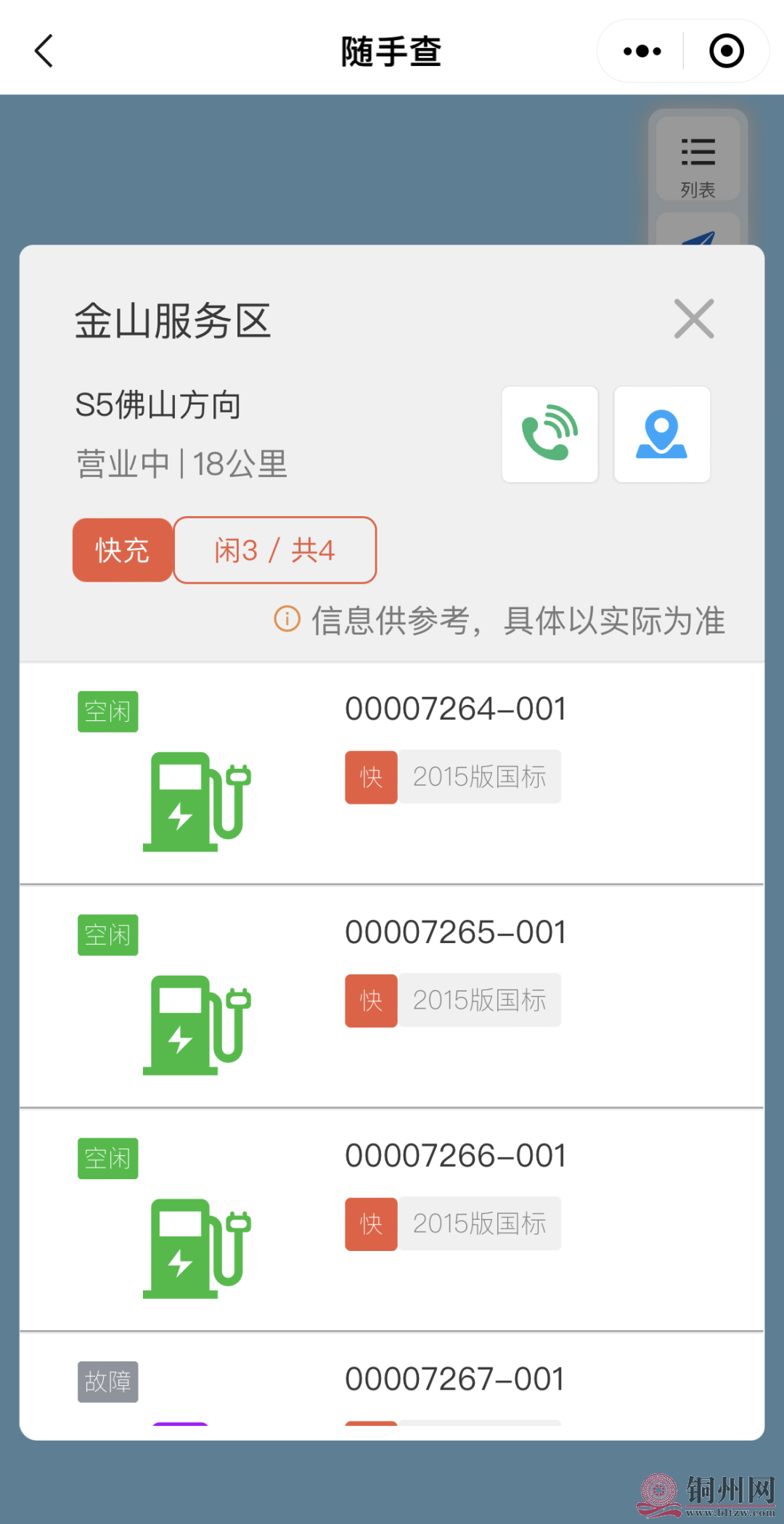Toggle the 快充 fast-charge filter

click(x=122, y=550)
